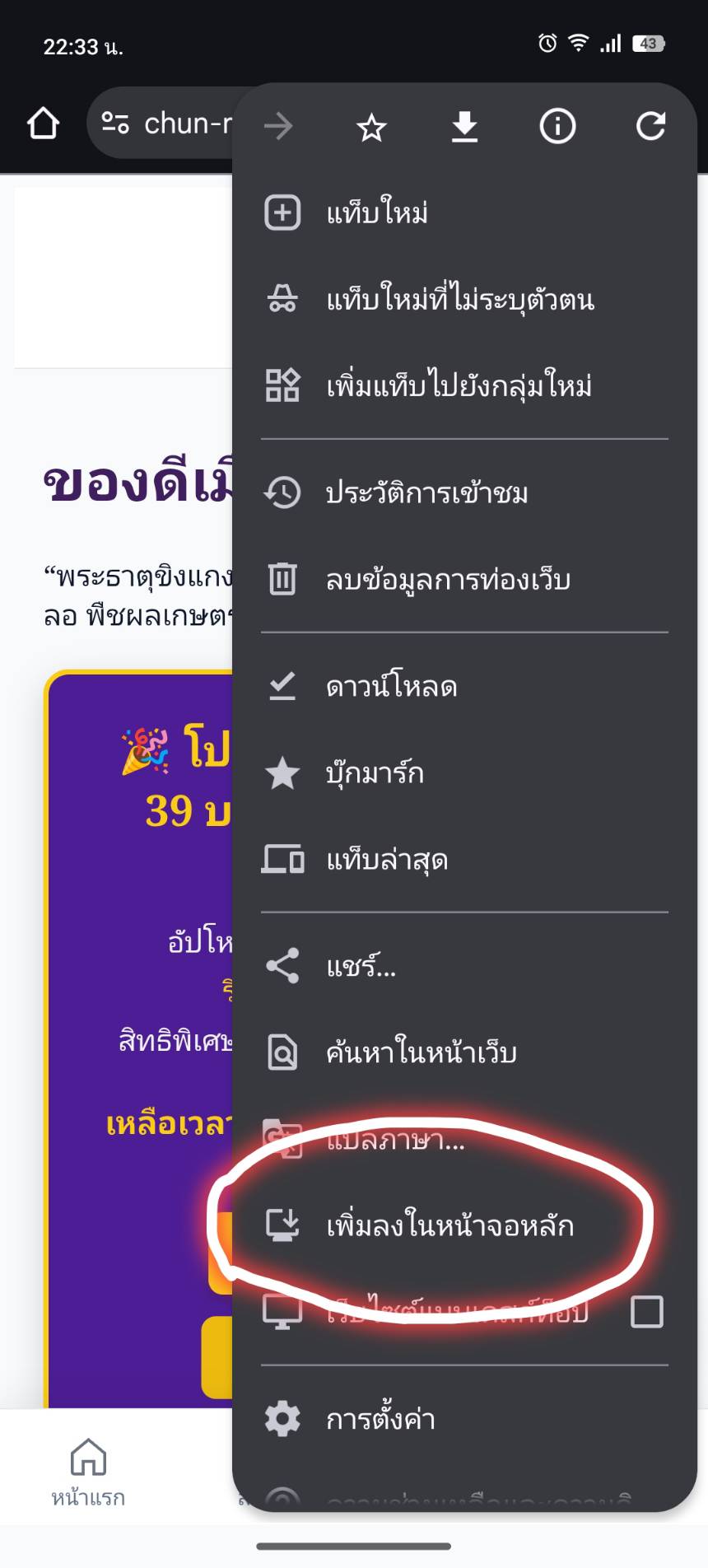The width and height of the screenshot is (708, 1568).
Task: Open downloads list (ดาวน์โหลด)
Action: point(391,687)
